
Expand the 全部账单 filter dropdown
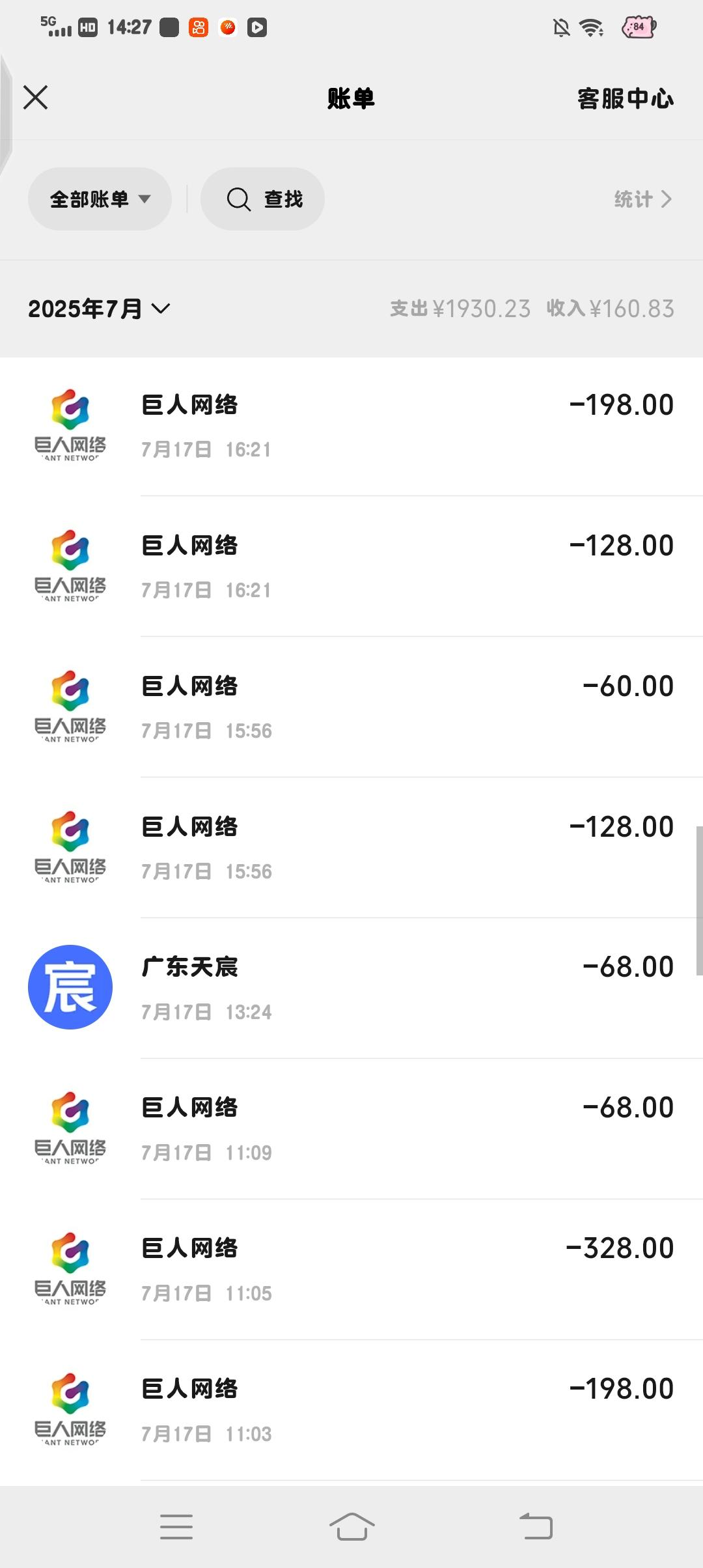[x=100, y=199]
